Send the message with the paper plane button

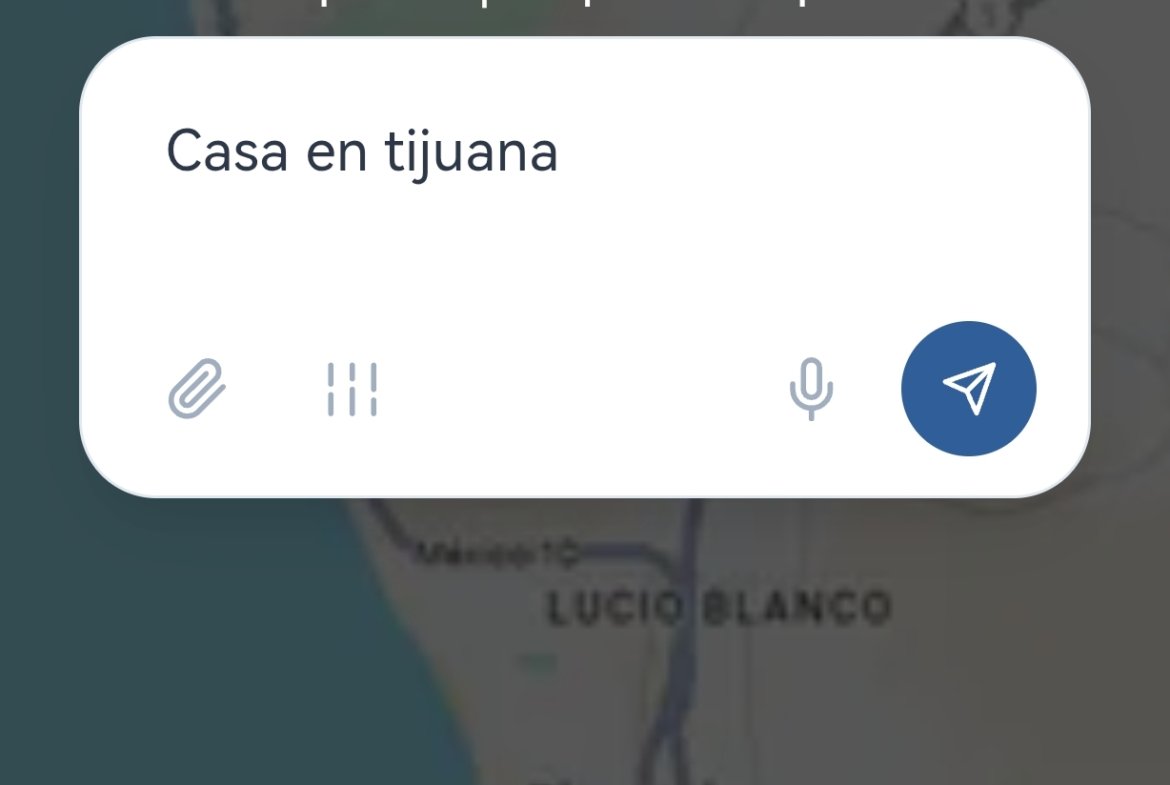click(968, 388)
